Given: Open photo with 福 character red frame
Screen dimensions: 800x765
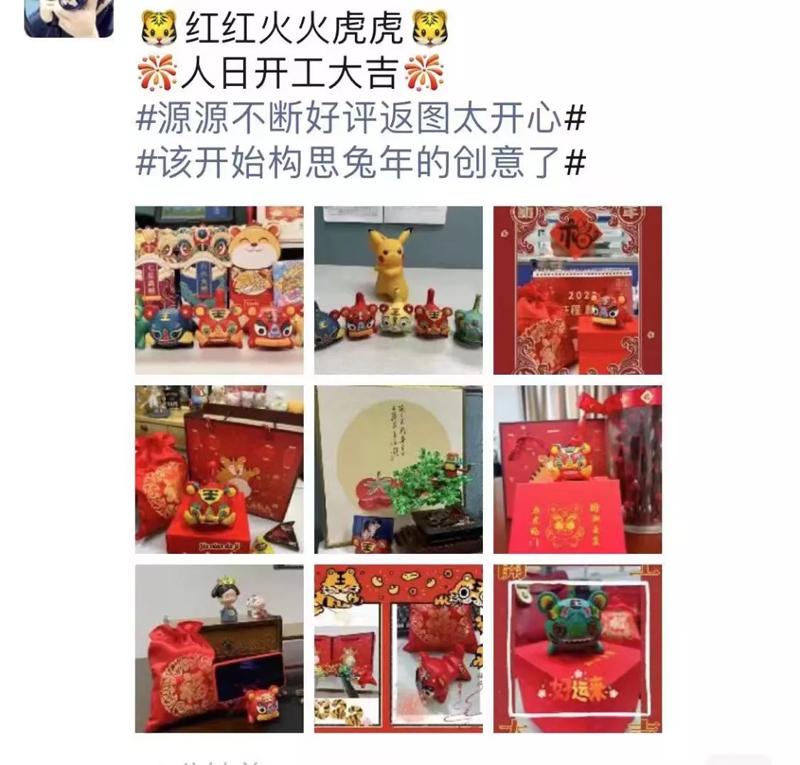Looking at the screenshot, I should click(577, 290).
